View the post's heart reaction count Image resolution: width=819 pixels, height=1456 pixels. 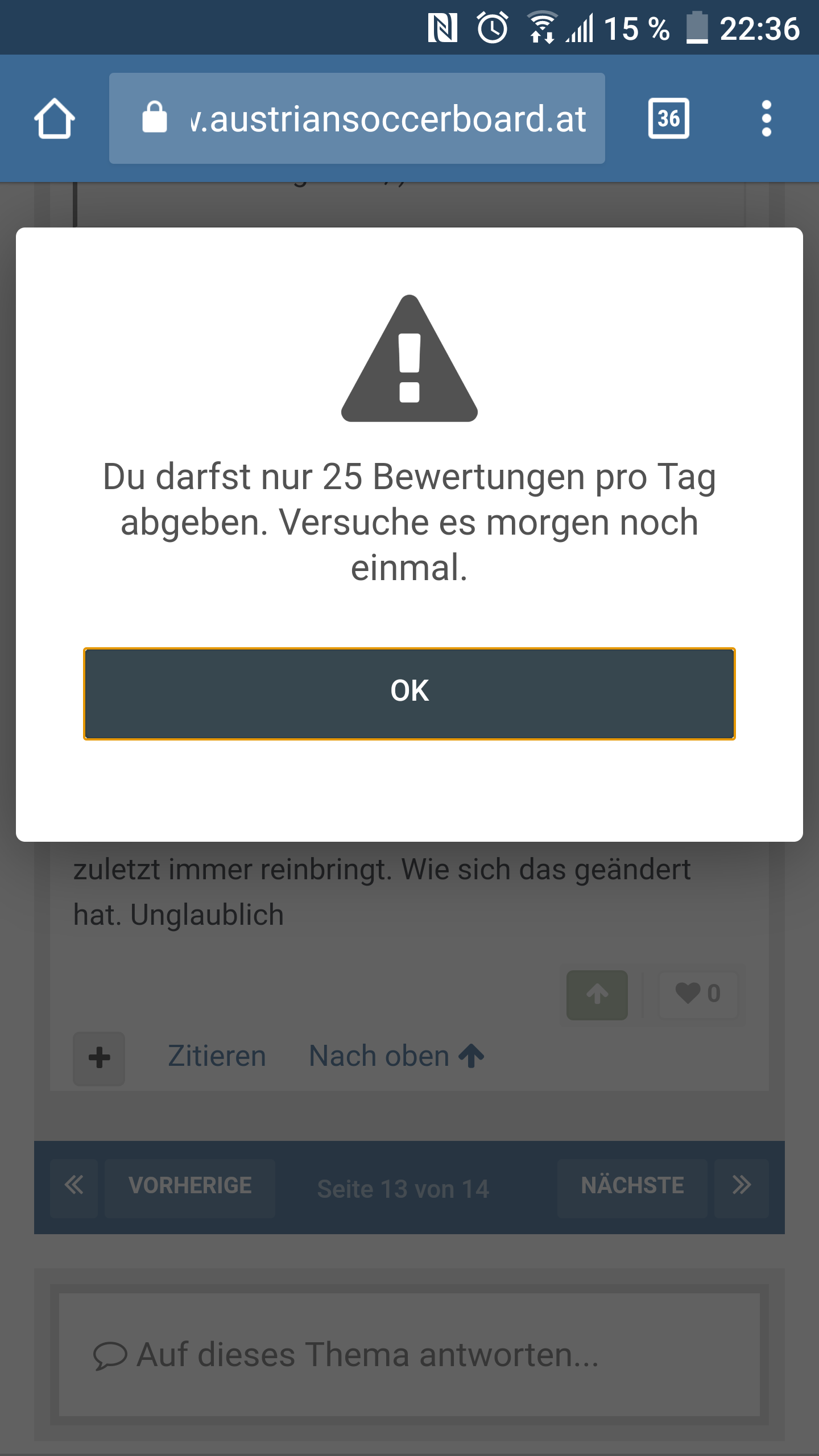tap(698, 994)
